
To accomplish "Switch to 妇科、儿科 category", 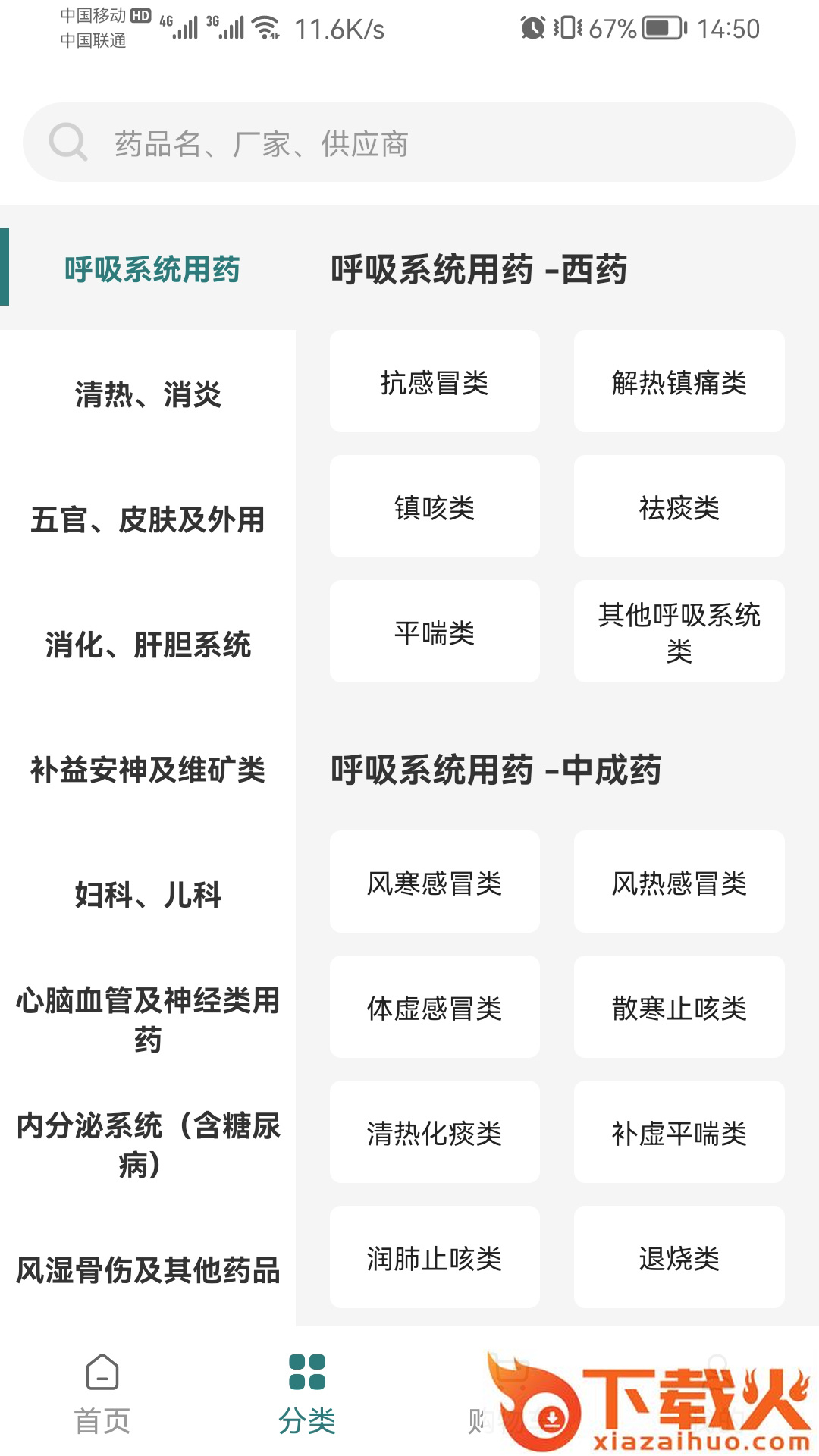I will point(148,895).
